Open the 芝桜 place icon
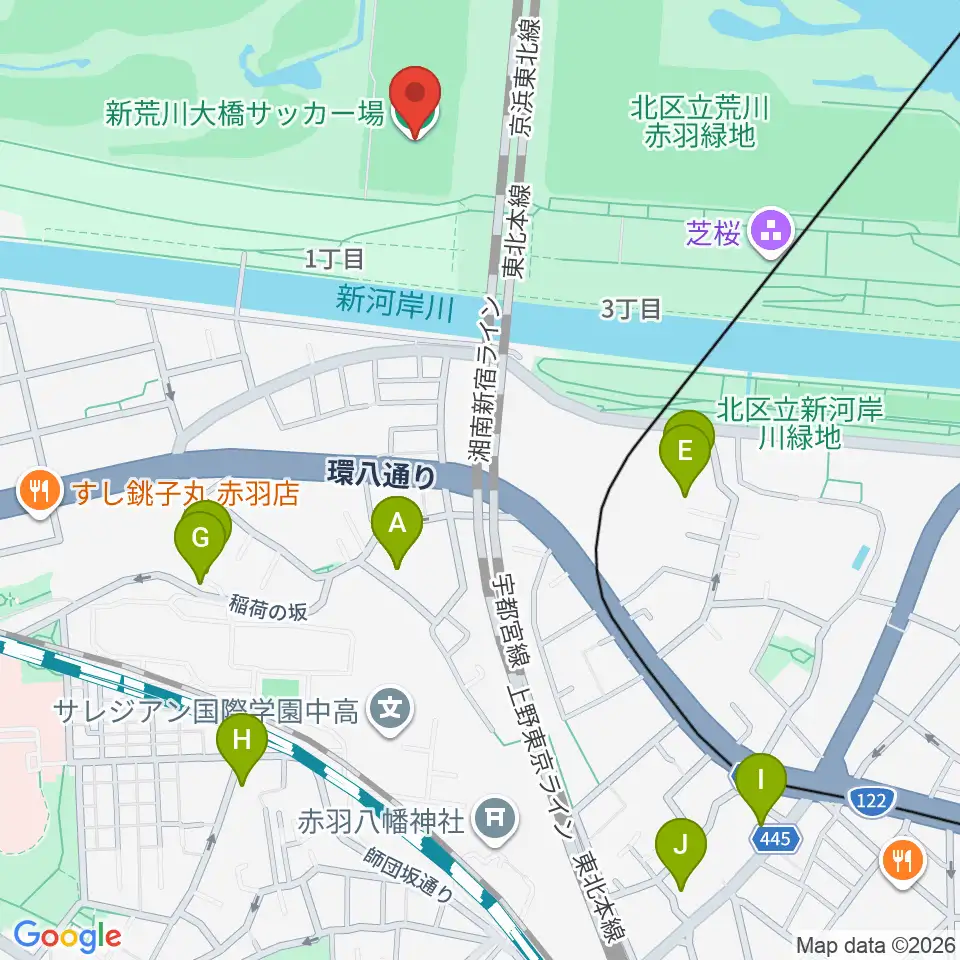 [x=771, y=233]
